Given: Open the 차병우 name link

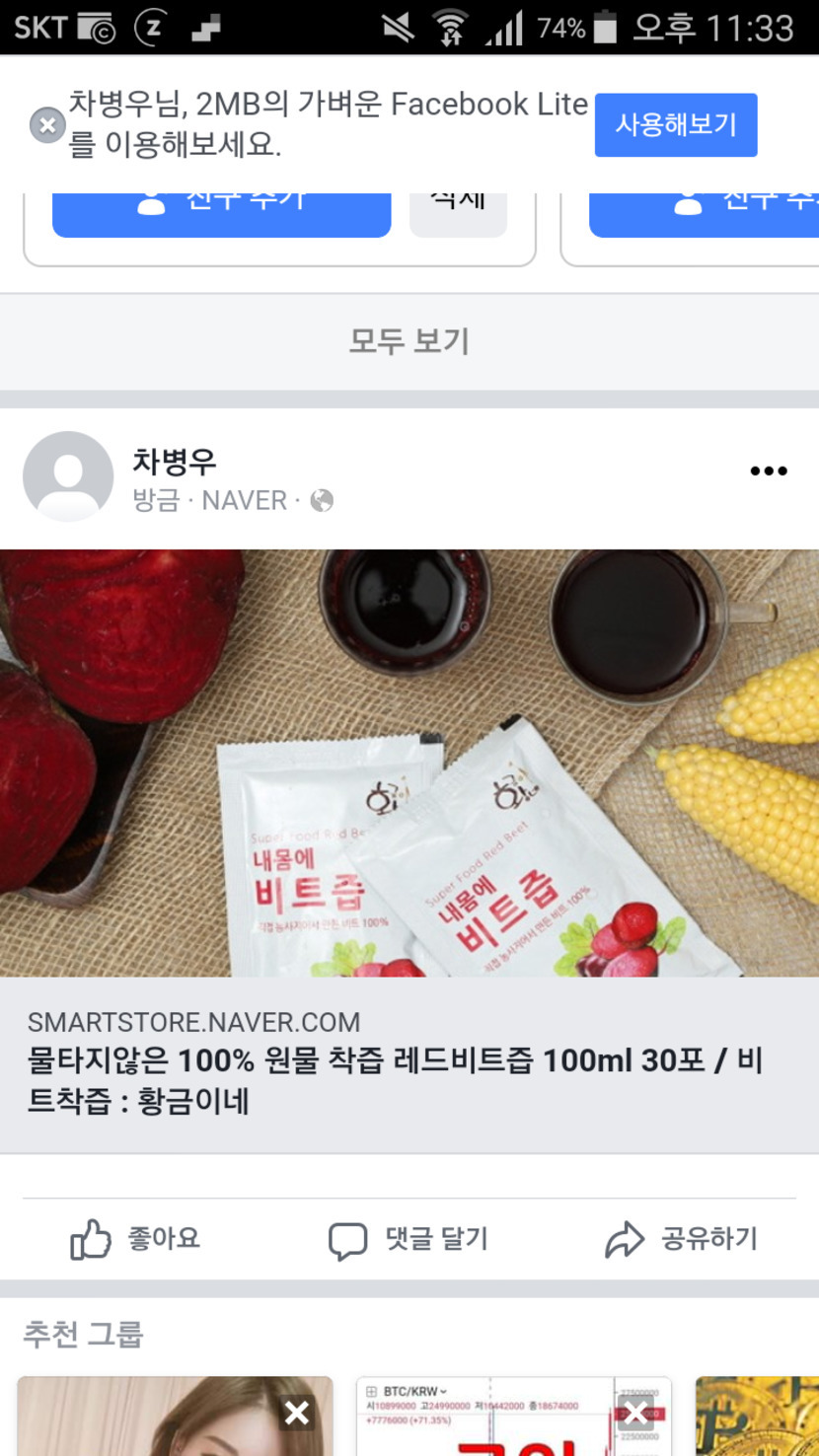Looking at the screenshot, I should tap(175, 461).
